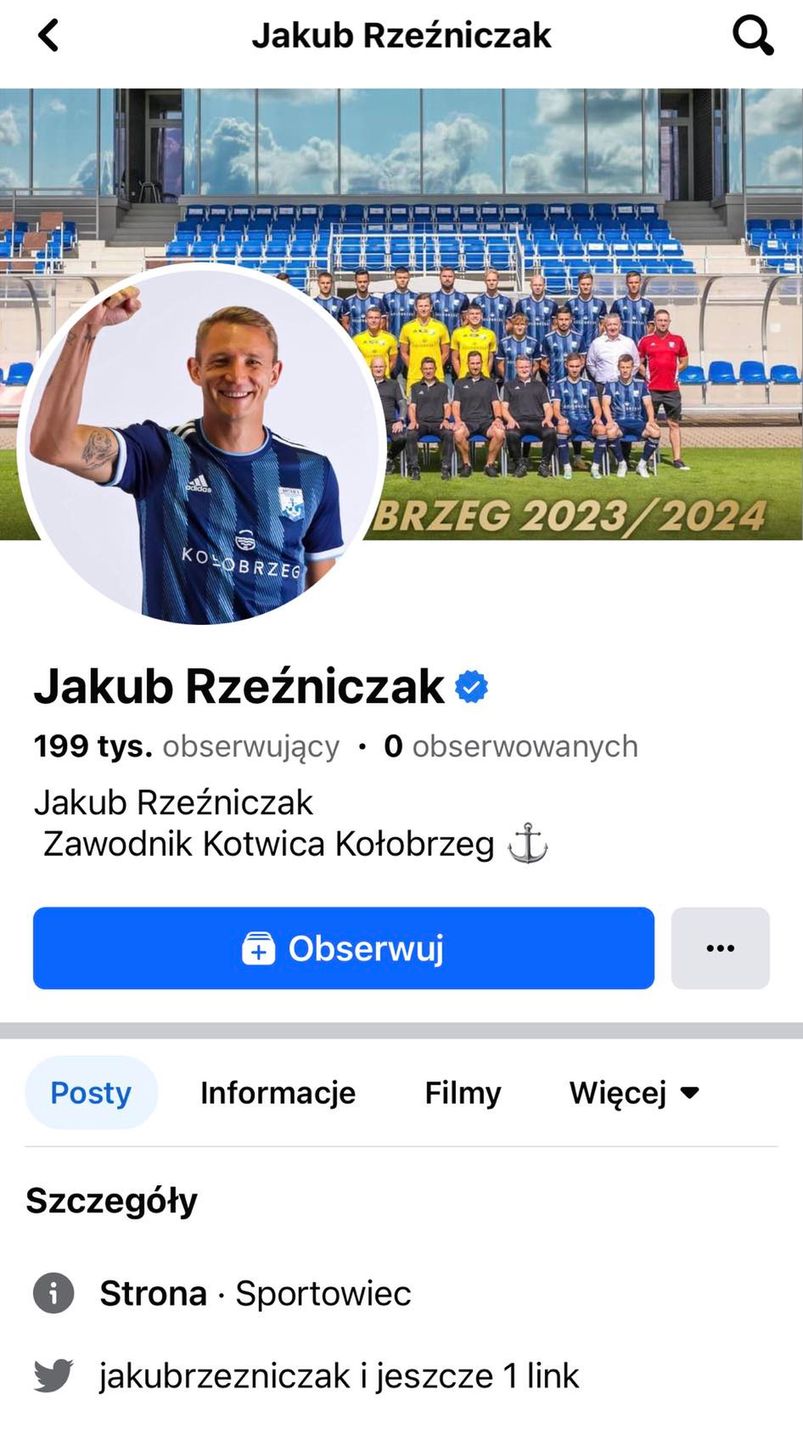
Task: Open the three-dot more options button
Action: coord(720,948)
